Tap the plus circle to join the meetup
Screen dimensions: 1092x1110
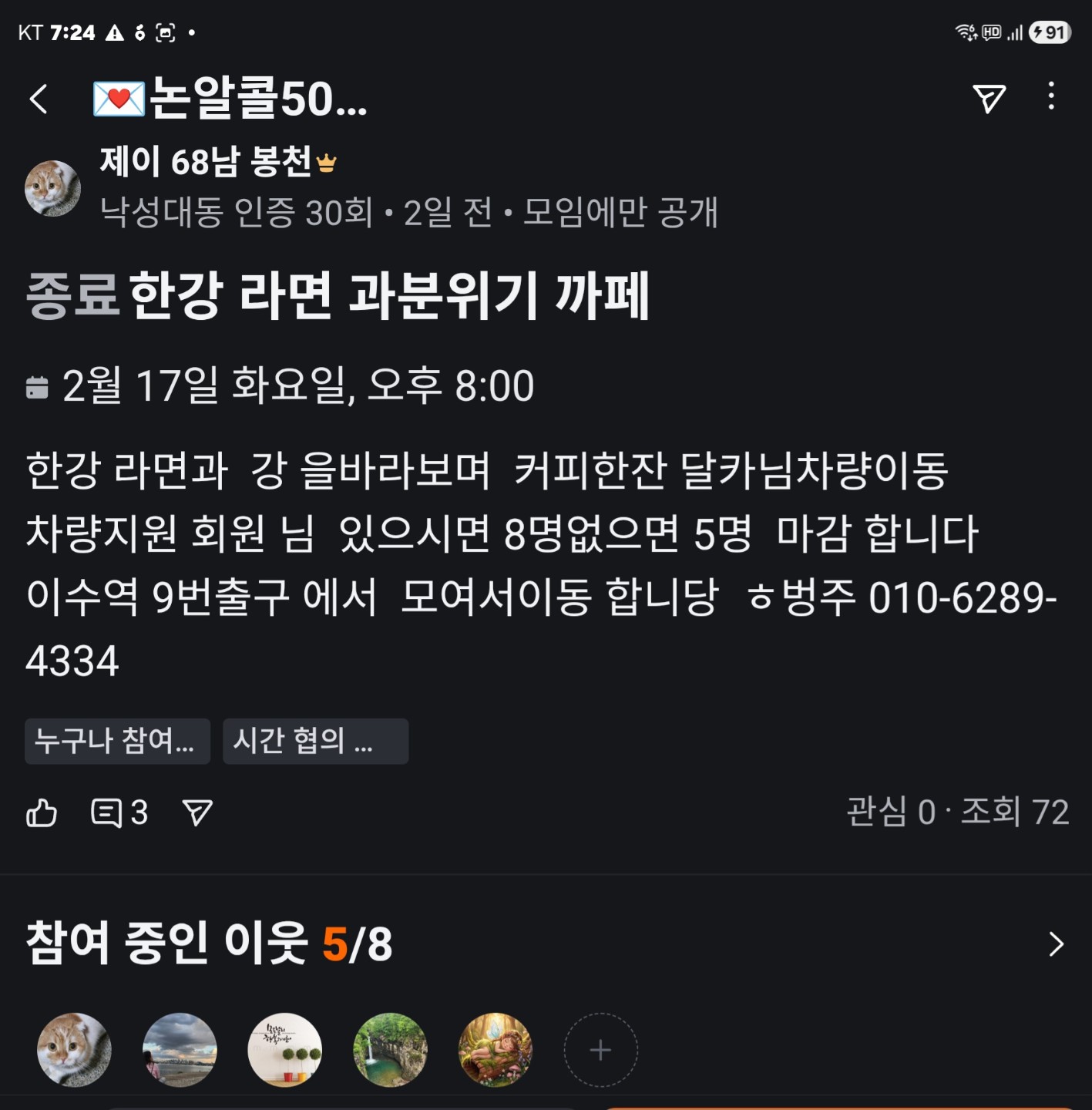[603, 1050]
